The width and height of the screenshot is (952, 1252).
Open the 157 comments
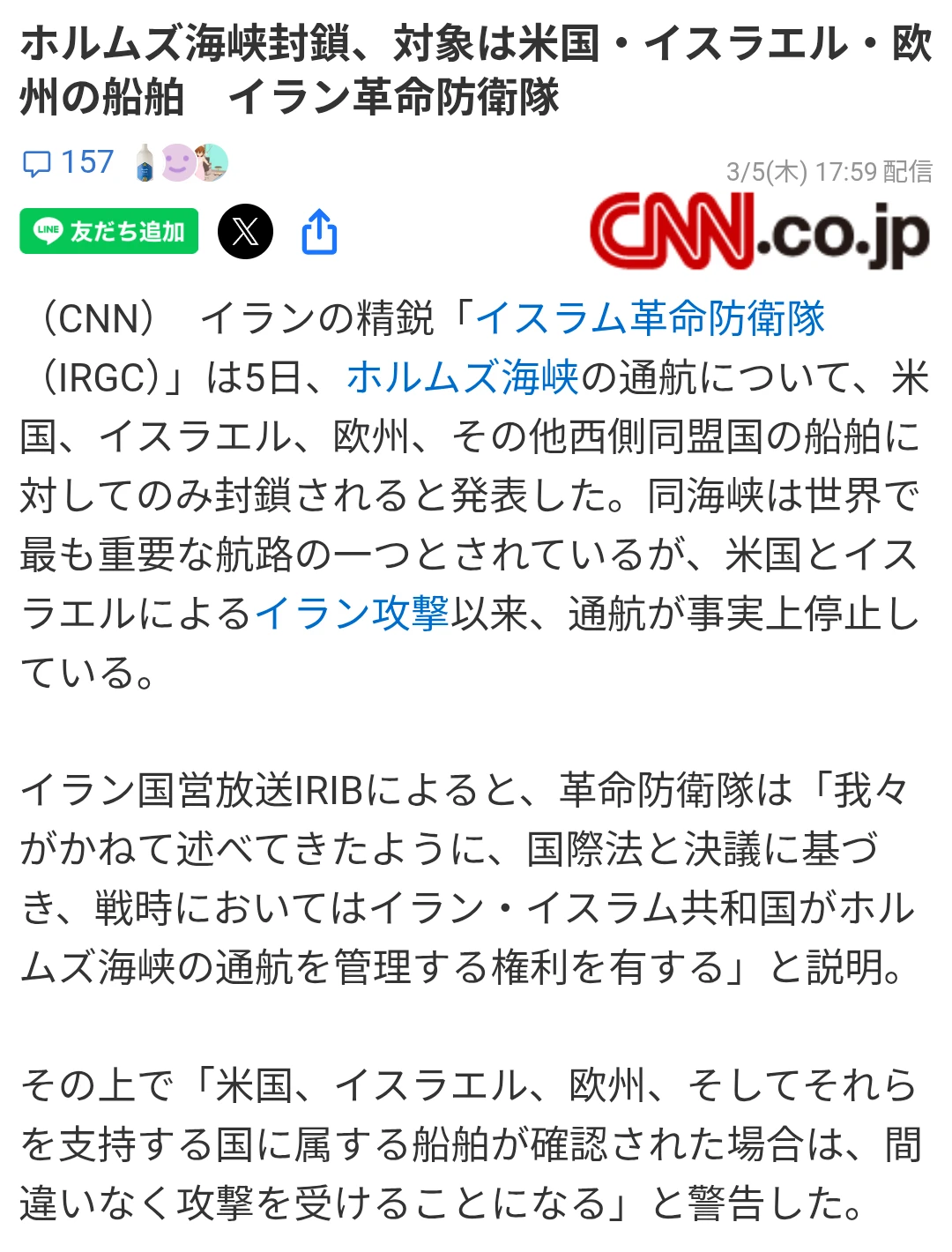69,163
